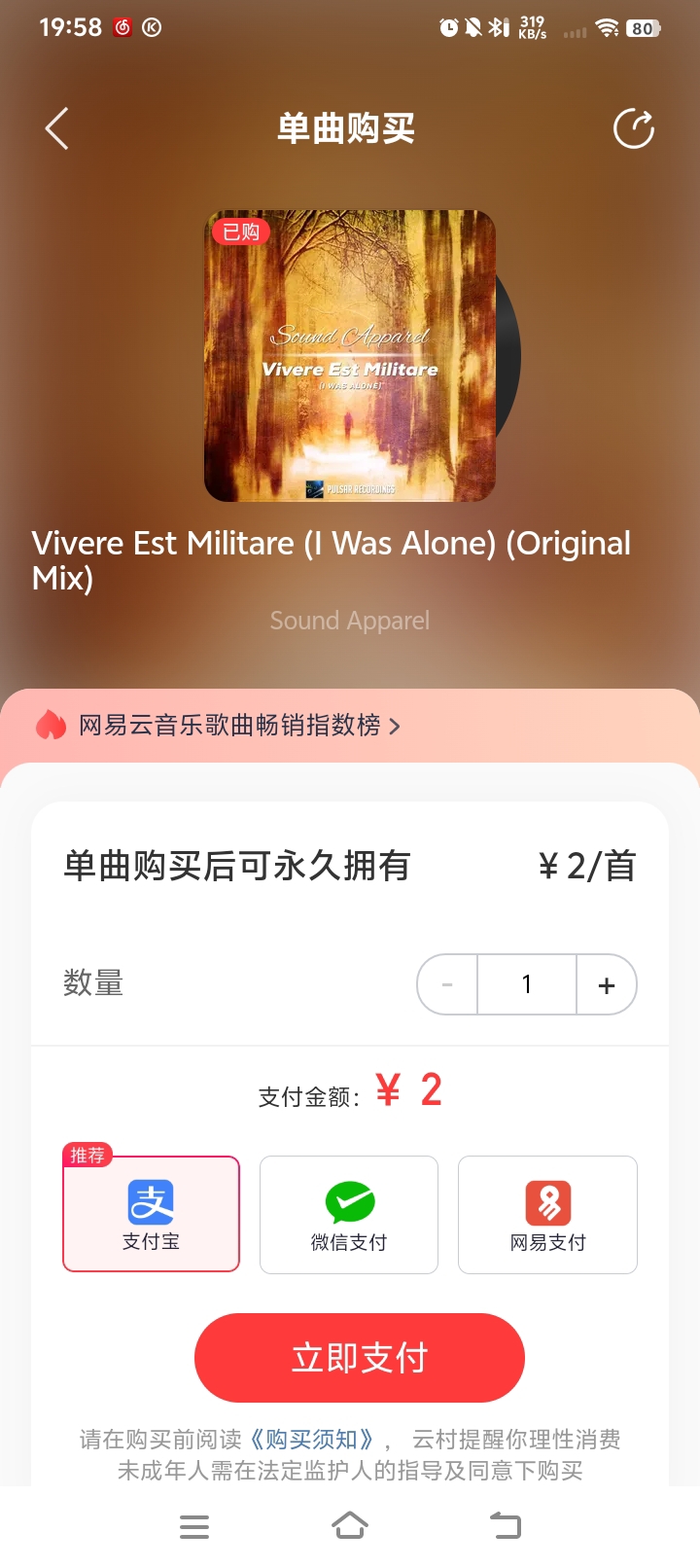Choose 微信支付 as payment method
Screen dimensions: 700x1568
click(x=349, y=1214)
